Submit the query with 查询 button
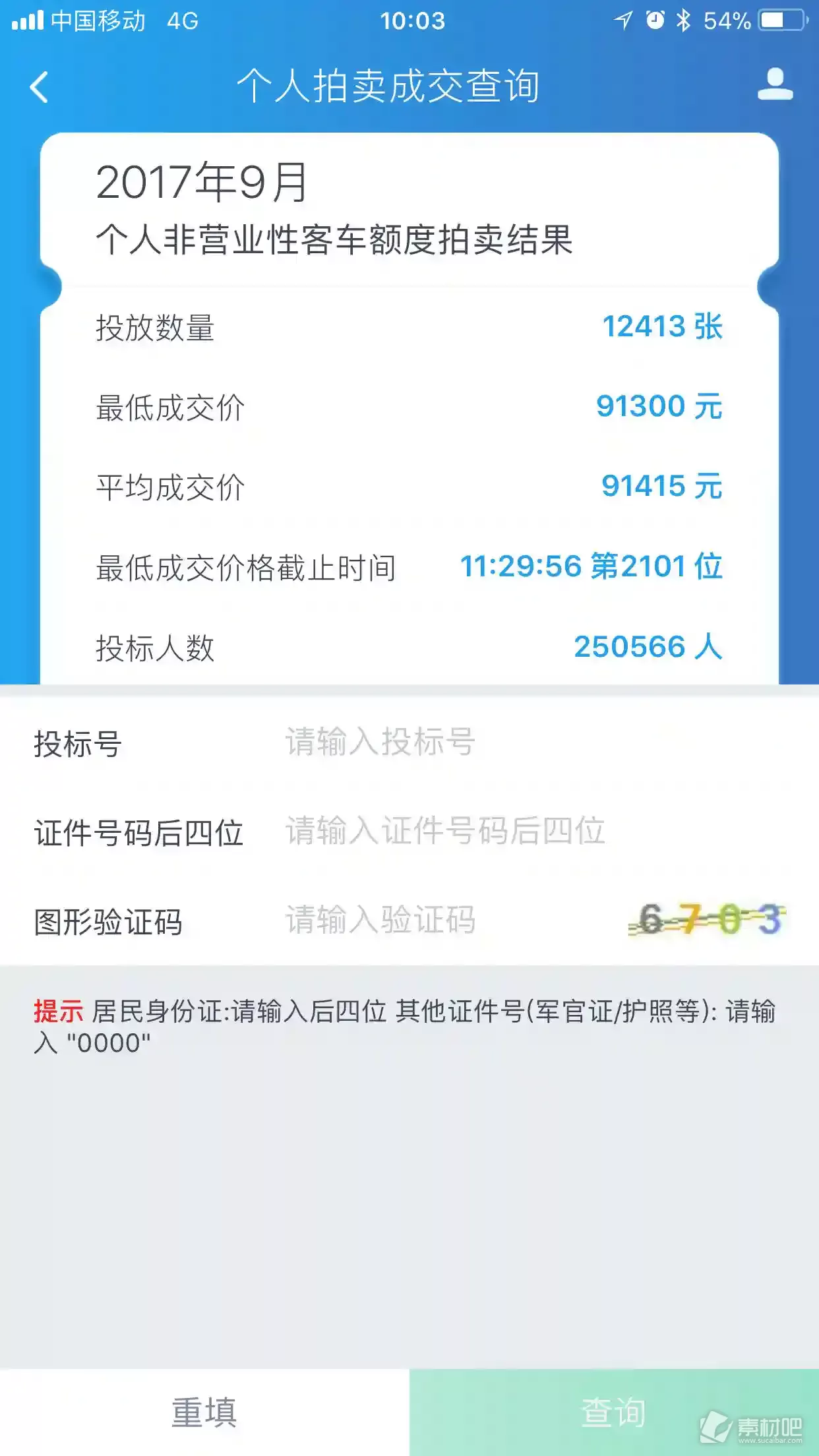The height and width of the screenshot is (1456, 819). (614, 1412)
